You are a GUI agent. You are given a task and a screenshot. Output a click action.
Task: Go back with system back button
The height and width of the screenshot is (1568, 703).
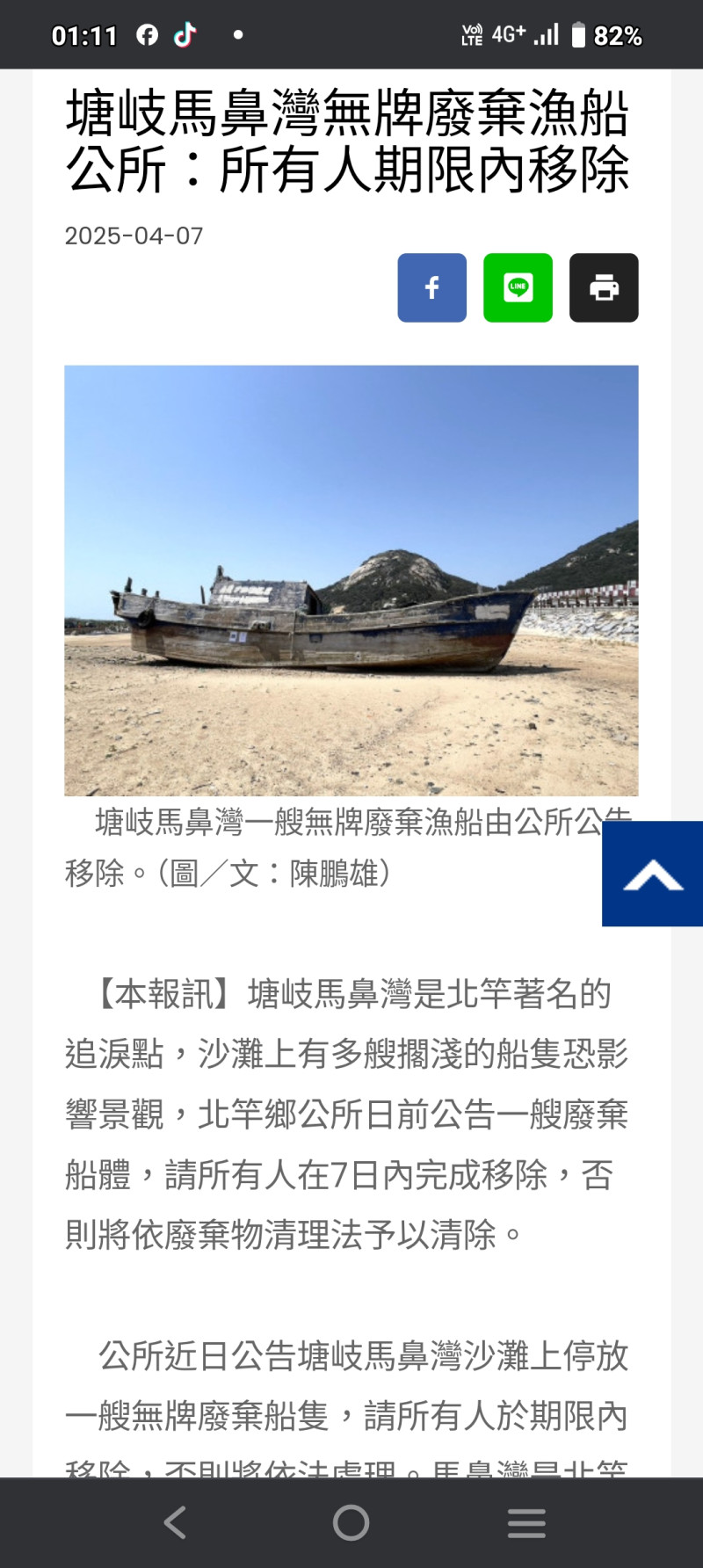pyautogui.click(x=176, y=1522)
